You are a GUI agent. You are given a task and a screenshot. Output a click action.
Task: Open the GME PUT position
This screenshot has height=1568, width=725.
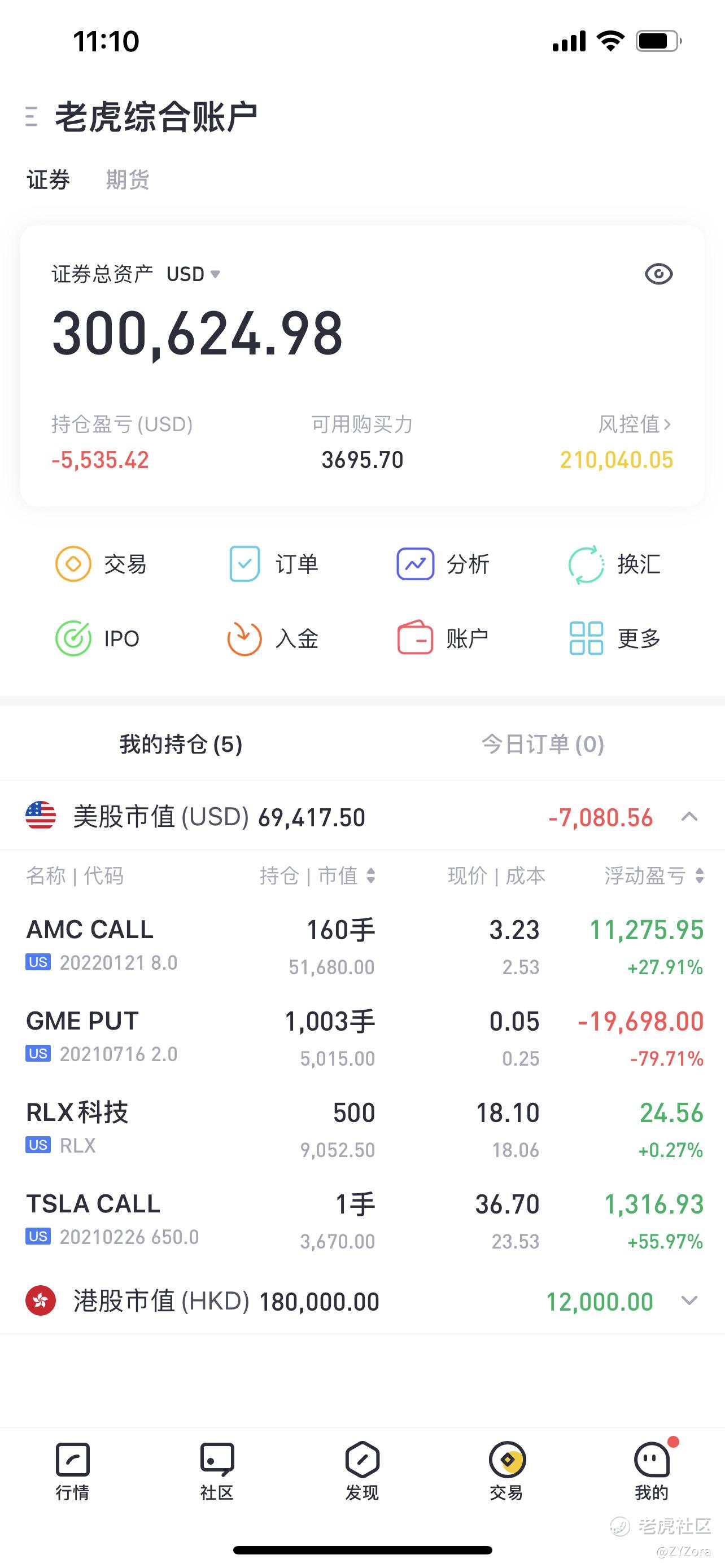coord(363,1039)
